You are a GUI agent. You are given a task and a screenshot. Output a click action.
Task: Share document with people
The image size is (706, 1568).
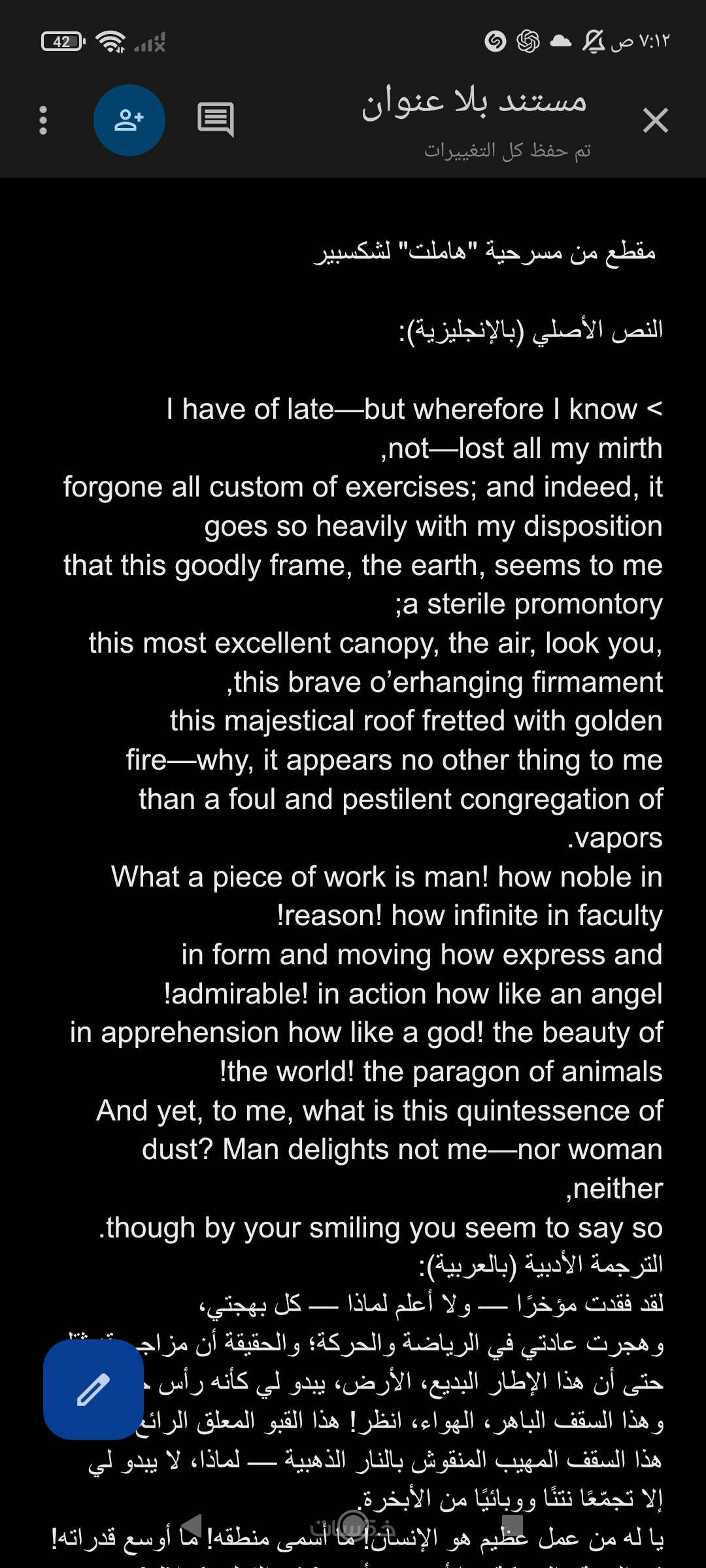coord(129,120)
